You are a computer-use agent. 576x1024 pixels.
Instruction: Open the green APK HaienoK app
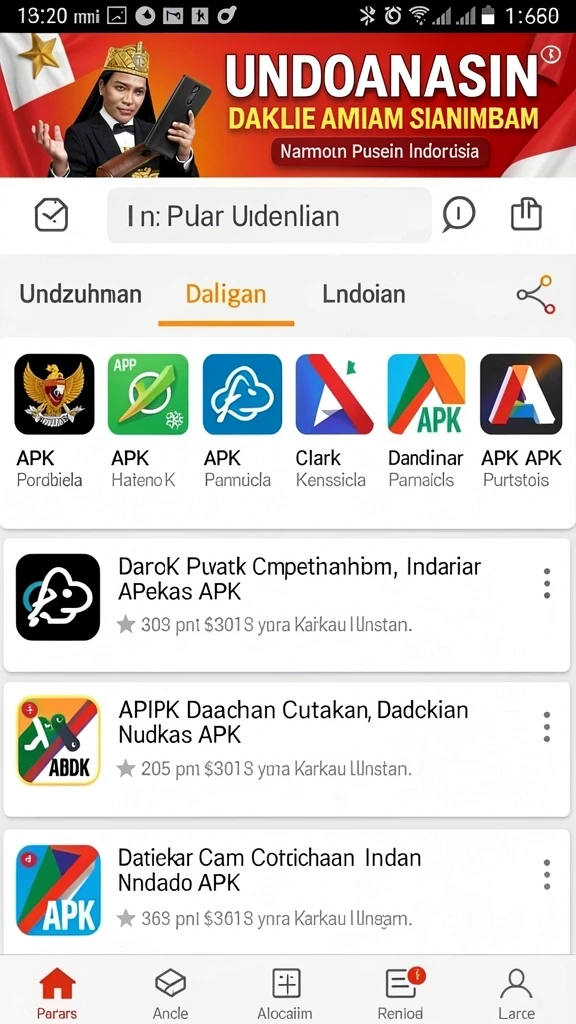(x=148, y=421)
